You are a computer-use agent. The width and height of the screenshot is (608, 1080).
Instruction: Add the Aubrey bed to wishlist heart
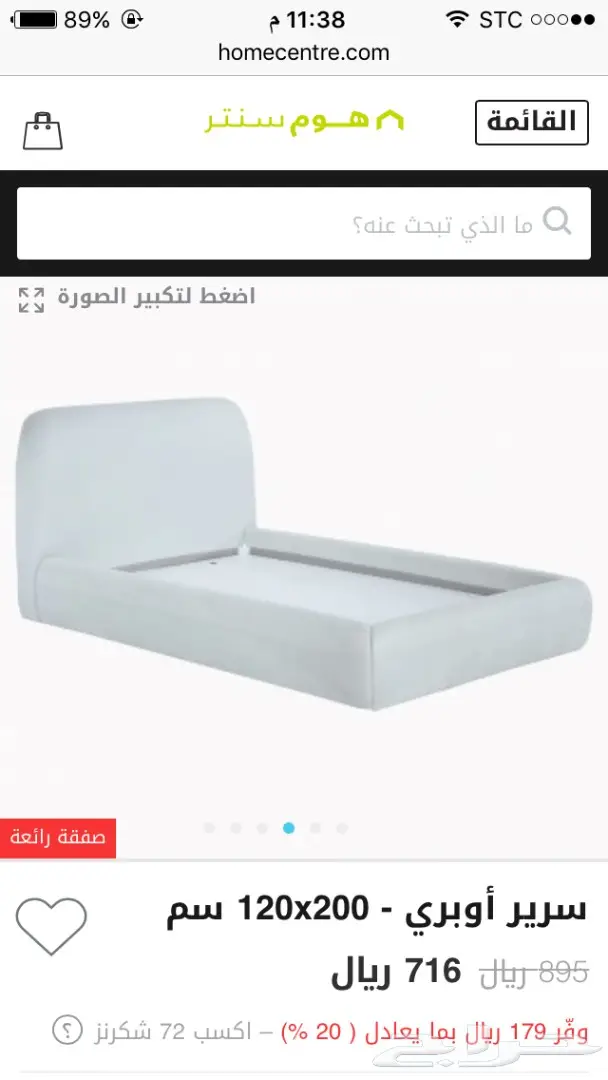(x=52, y=925)
